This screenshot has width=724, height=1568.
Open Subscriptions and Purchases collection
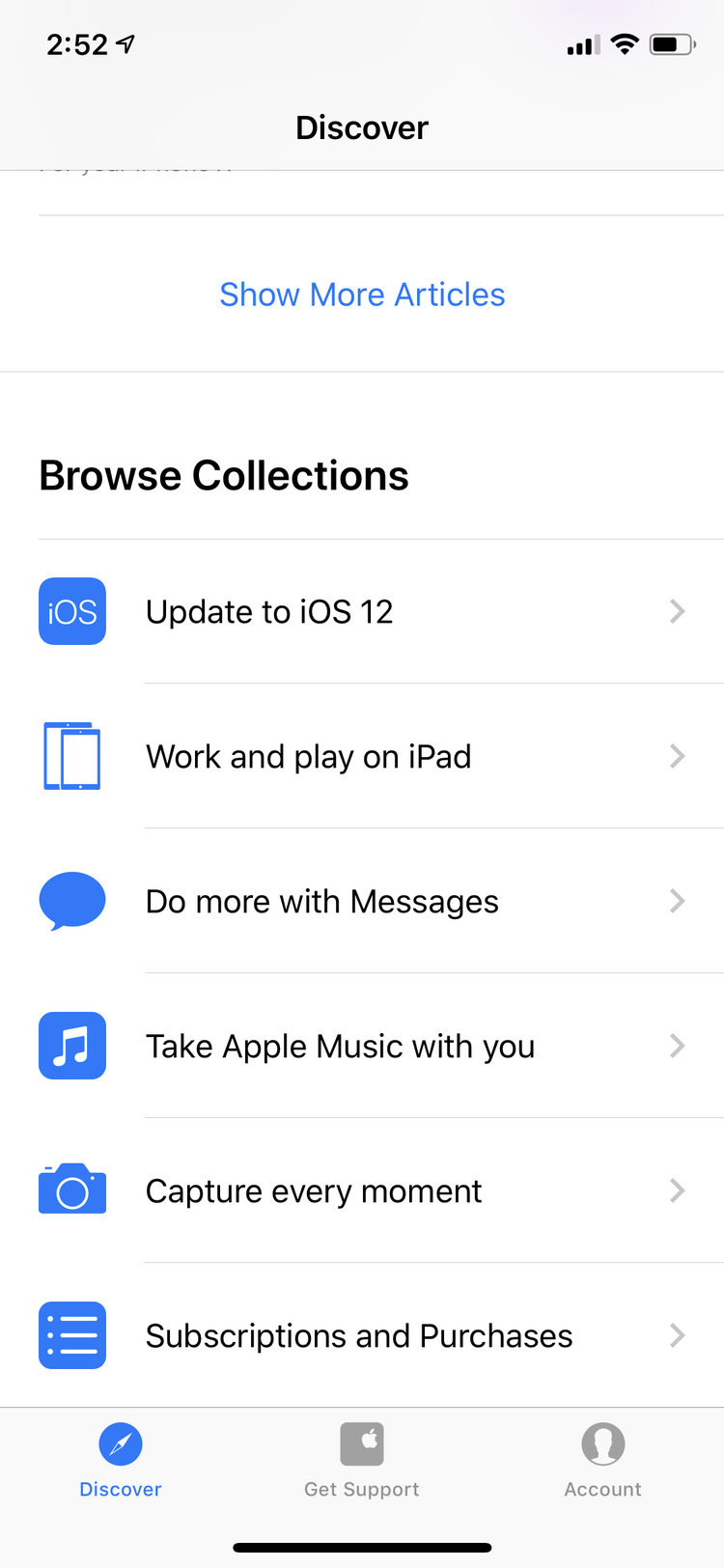click(x=362, y=1335)
